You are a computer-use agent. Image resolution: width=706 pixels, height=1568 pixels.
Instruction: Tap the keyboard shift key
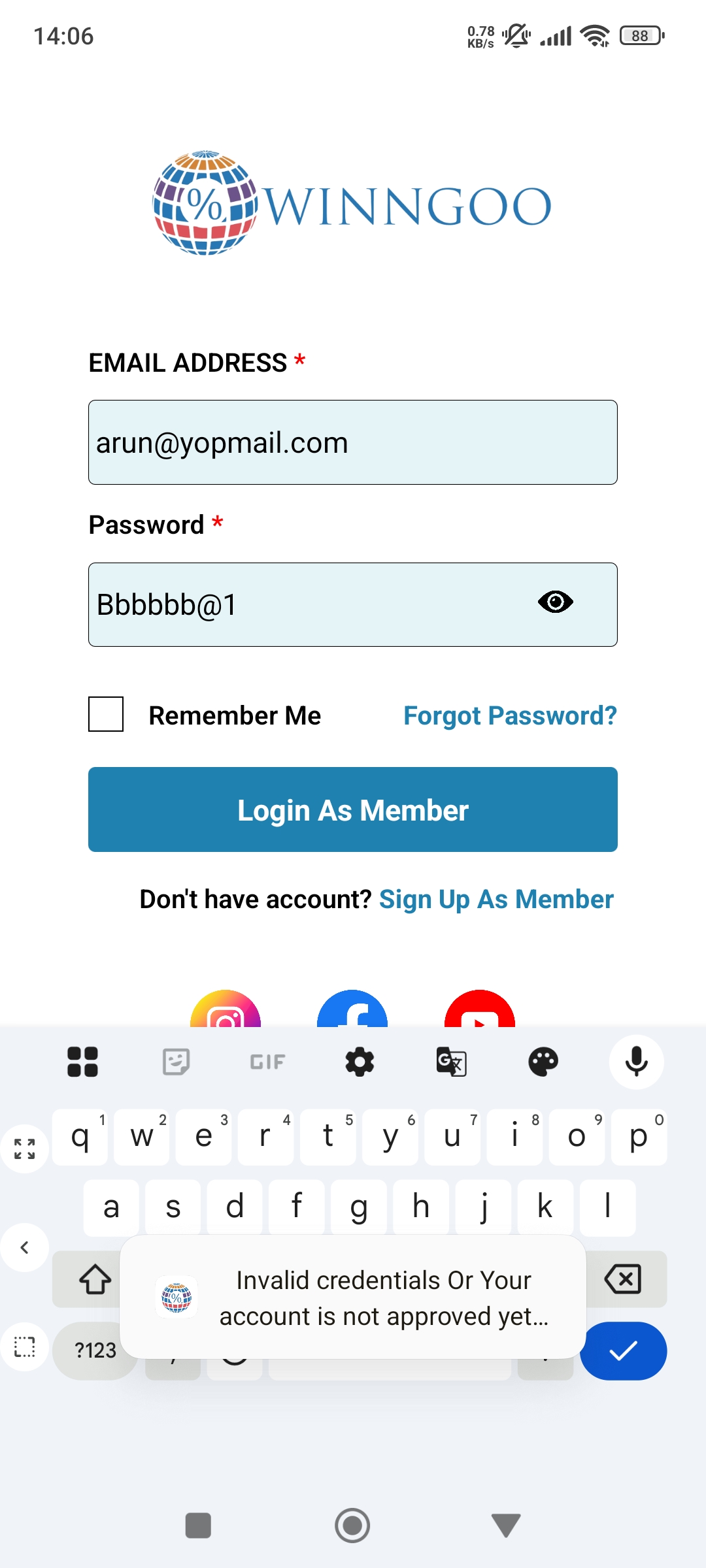coord(95,1279)
